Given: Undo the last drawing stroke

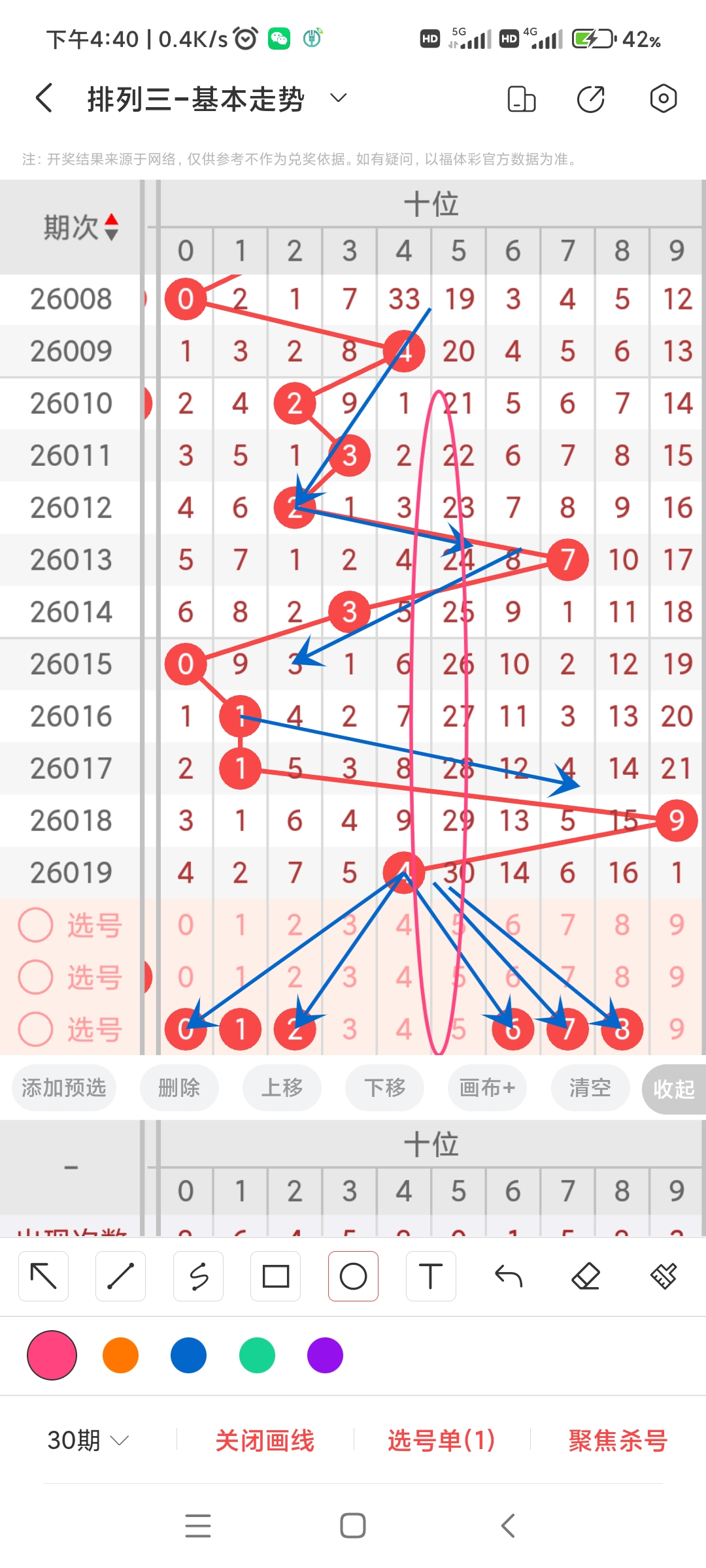Looking at the screenshot, I should (509, 1275).
